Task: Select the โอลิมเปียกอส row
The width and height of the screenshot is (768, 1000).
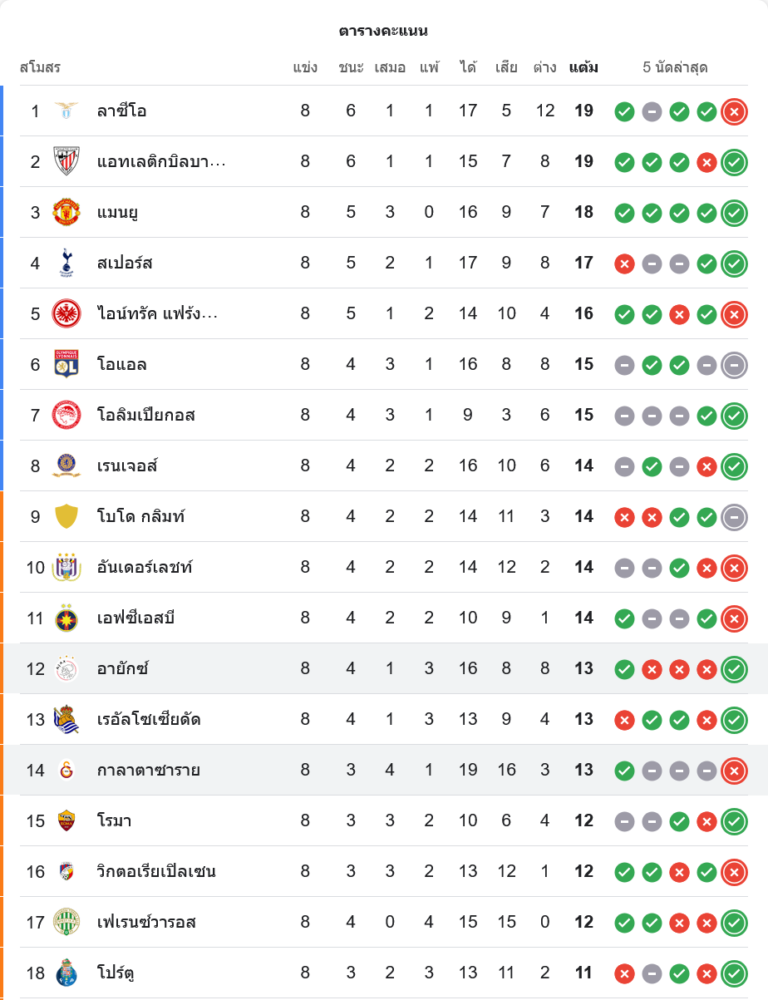Action: point(146,415)
